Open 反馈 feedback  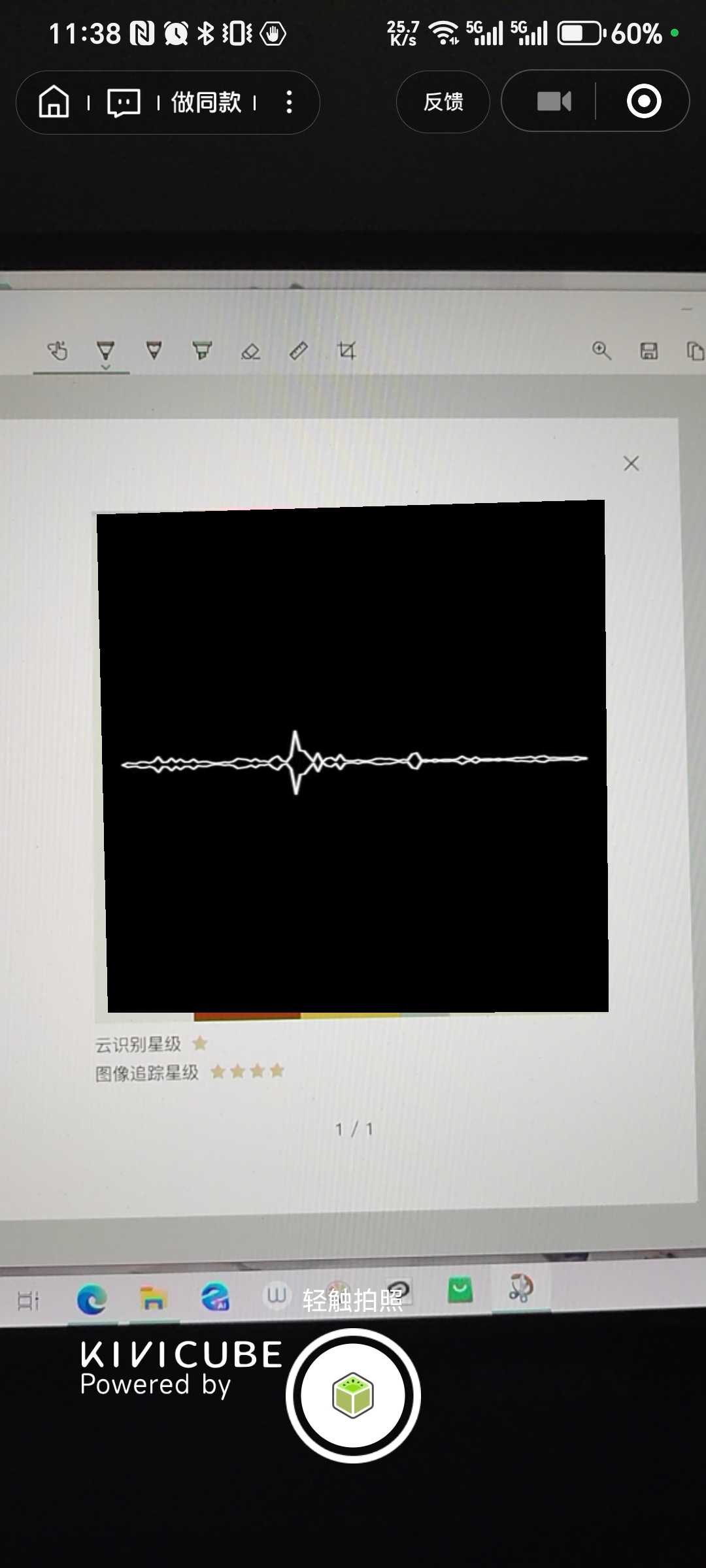tap(443, 102)
